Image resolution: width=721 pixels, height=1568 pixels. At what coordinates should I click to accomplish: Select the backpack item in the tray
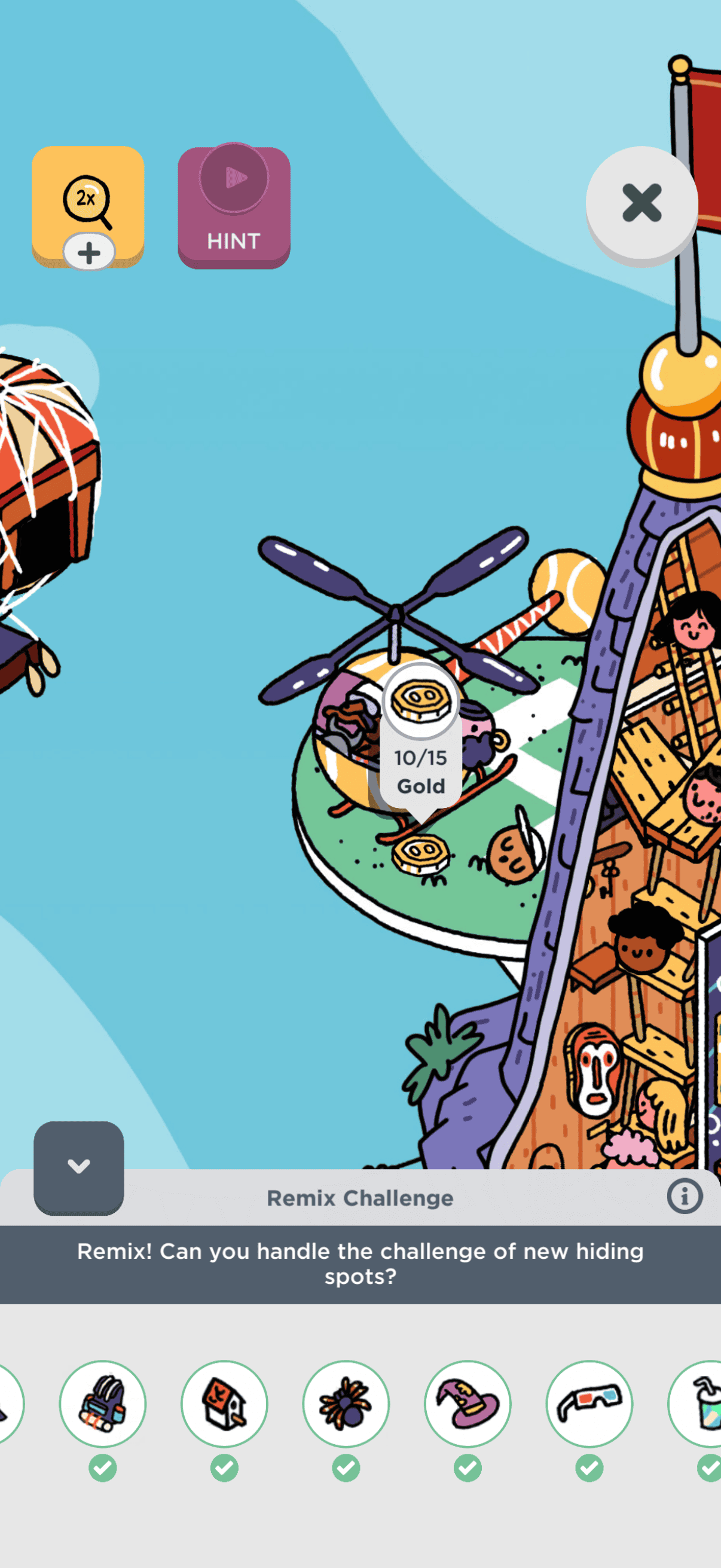103,1403
